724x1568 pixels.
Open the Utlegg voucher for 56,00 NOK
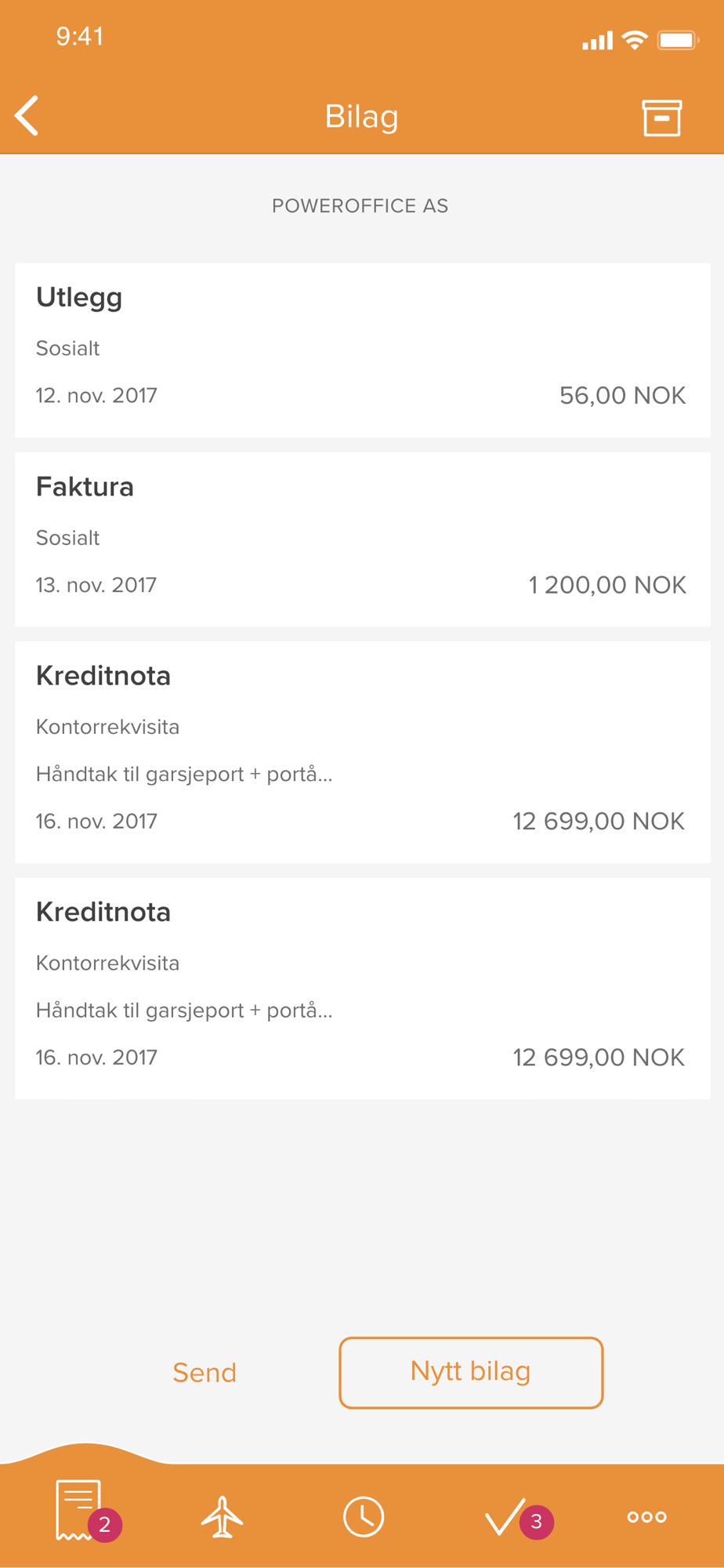(x=363, y=350)
